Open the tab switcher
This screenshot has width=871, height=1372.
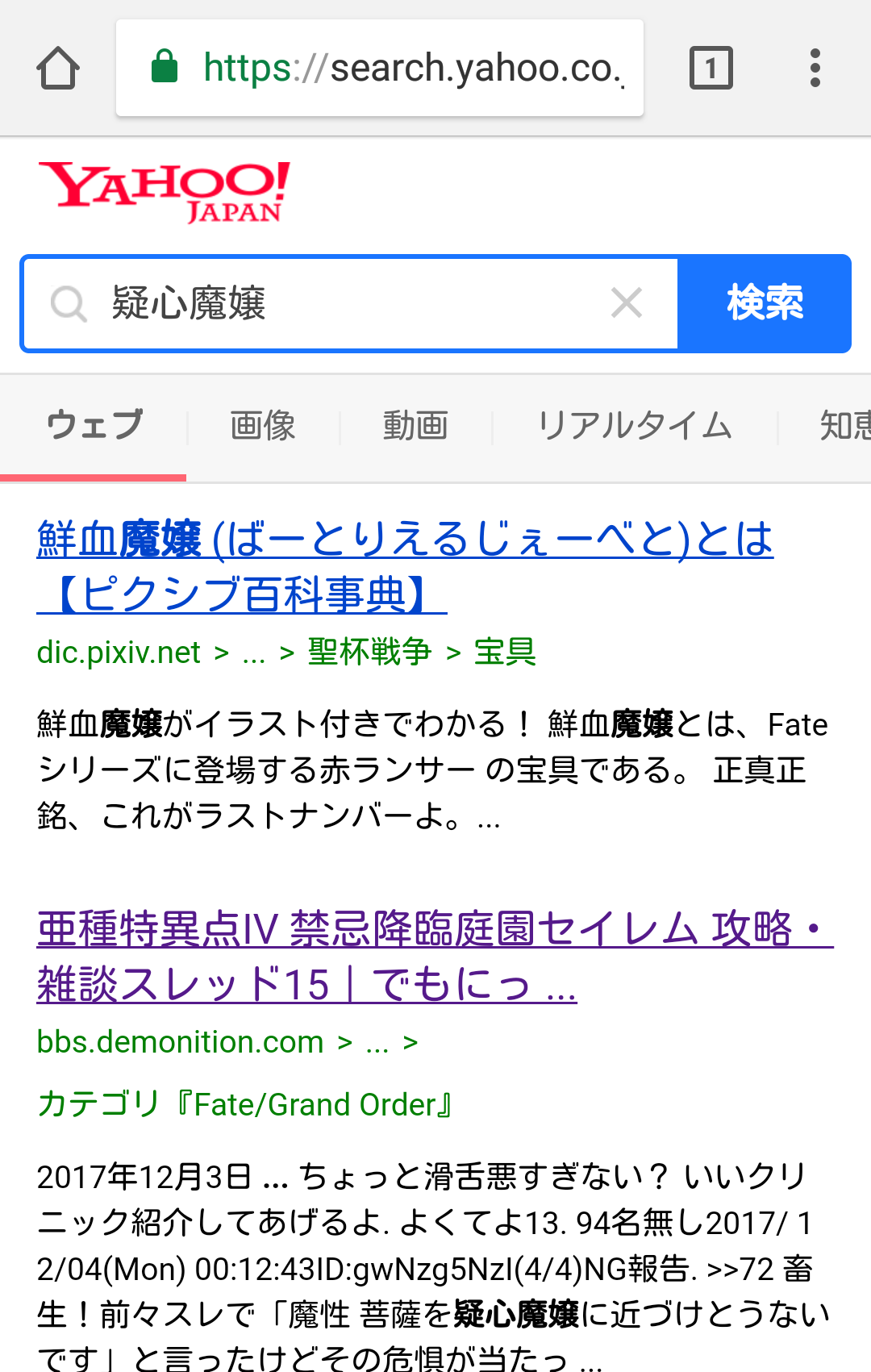[x=711, y=68]
